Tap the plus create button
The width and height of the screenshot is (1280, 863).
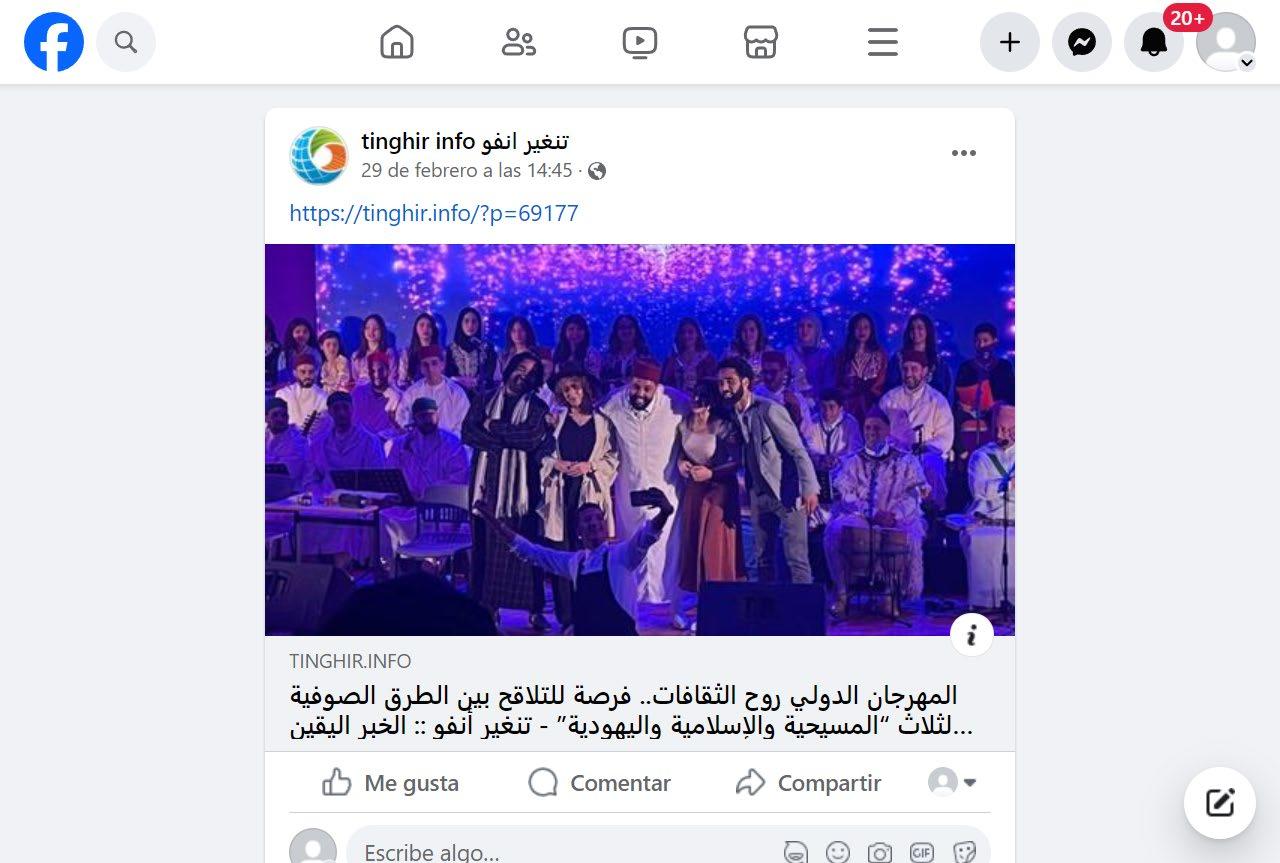coord(1010,42)
